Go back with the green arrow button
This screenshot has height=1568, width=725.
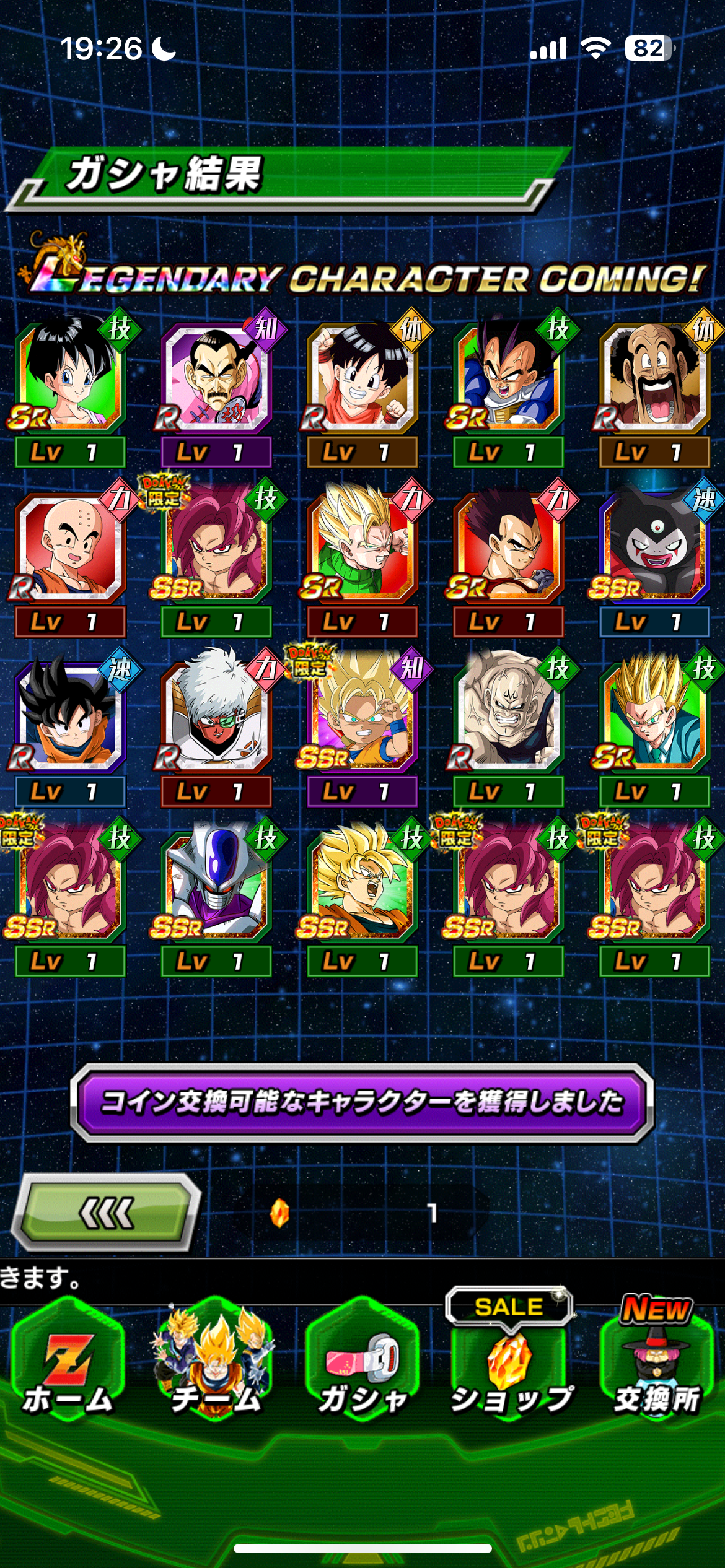click(x=107, y=1213)
